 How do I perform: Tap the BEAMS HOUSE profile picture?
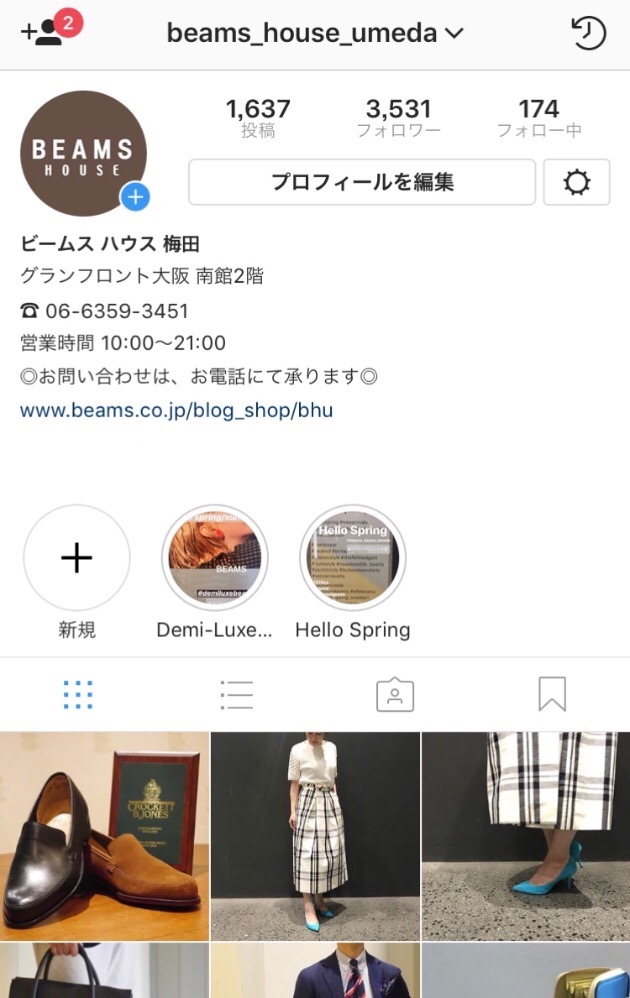tap(84, 153)
